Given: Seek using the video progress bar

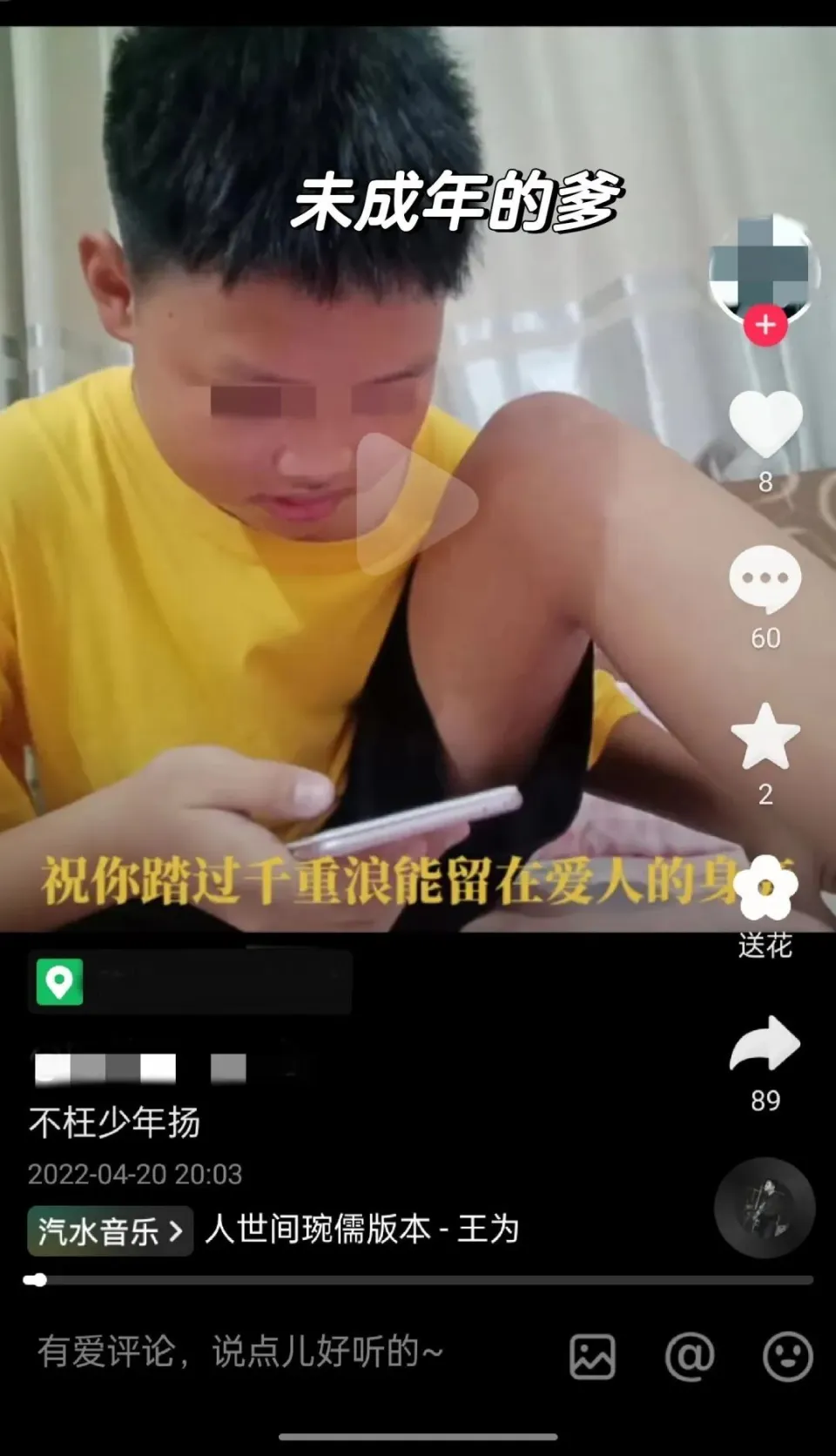Looking at the screenshot, I should coord(418,1280).
